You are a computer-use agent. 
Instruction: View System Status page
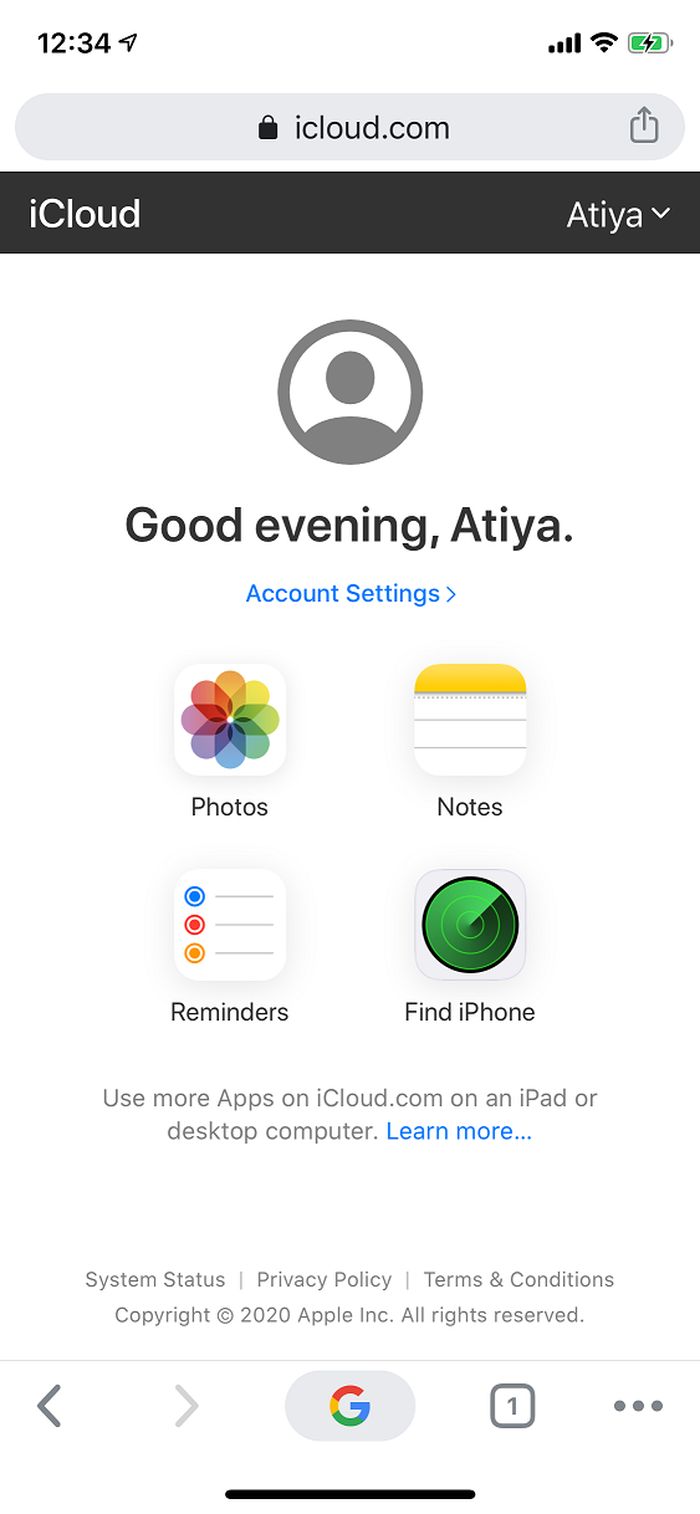(155, 1279)
